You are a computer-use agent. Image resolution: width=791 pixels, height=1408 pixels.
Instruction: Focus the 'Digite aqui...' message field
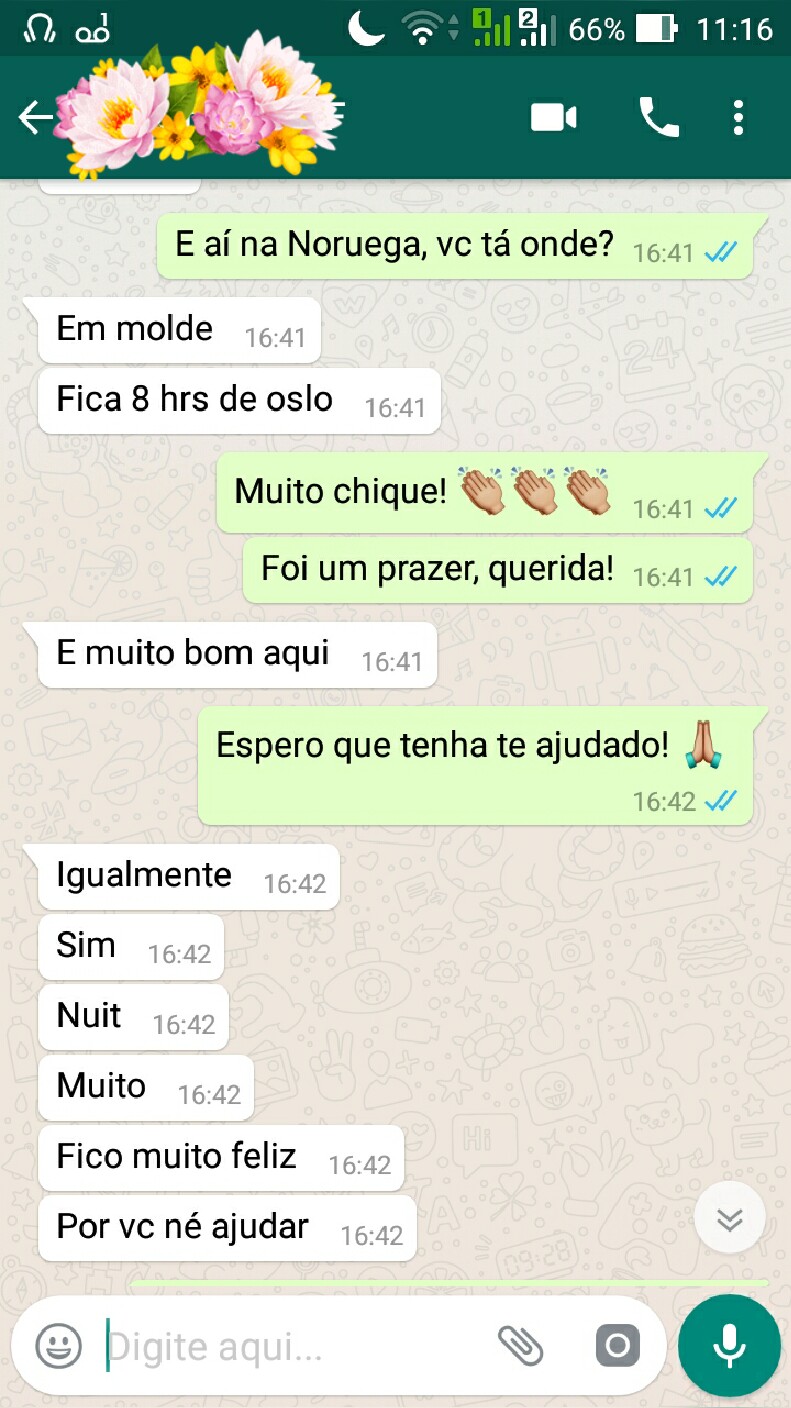(290, 1347)
